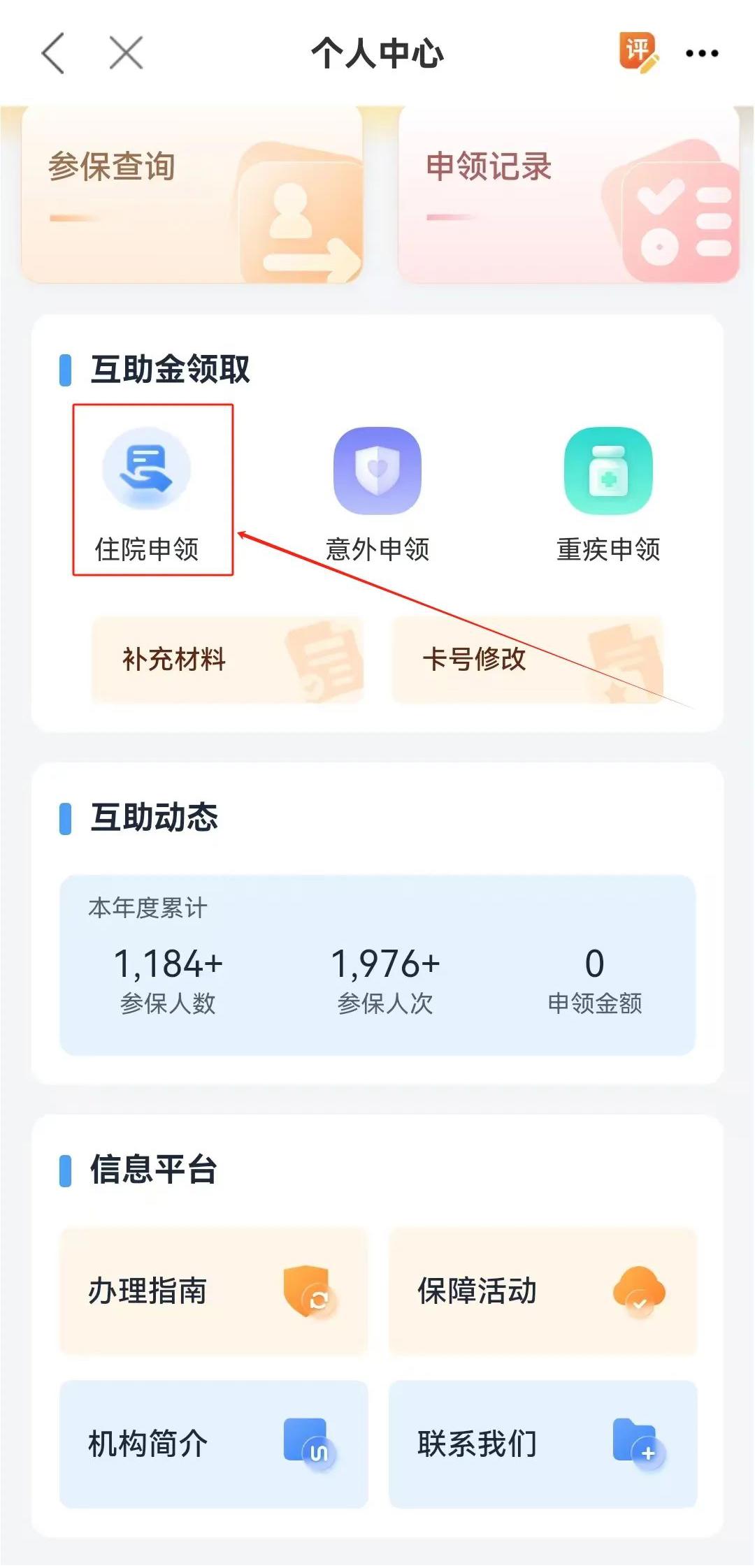Tap 联系我们 to contact support
This screenshot has width=755, height=1568.
[542, 1444]
